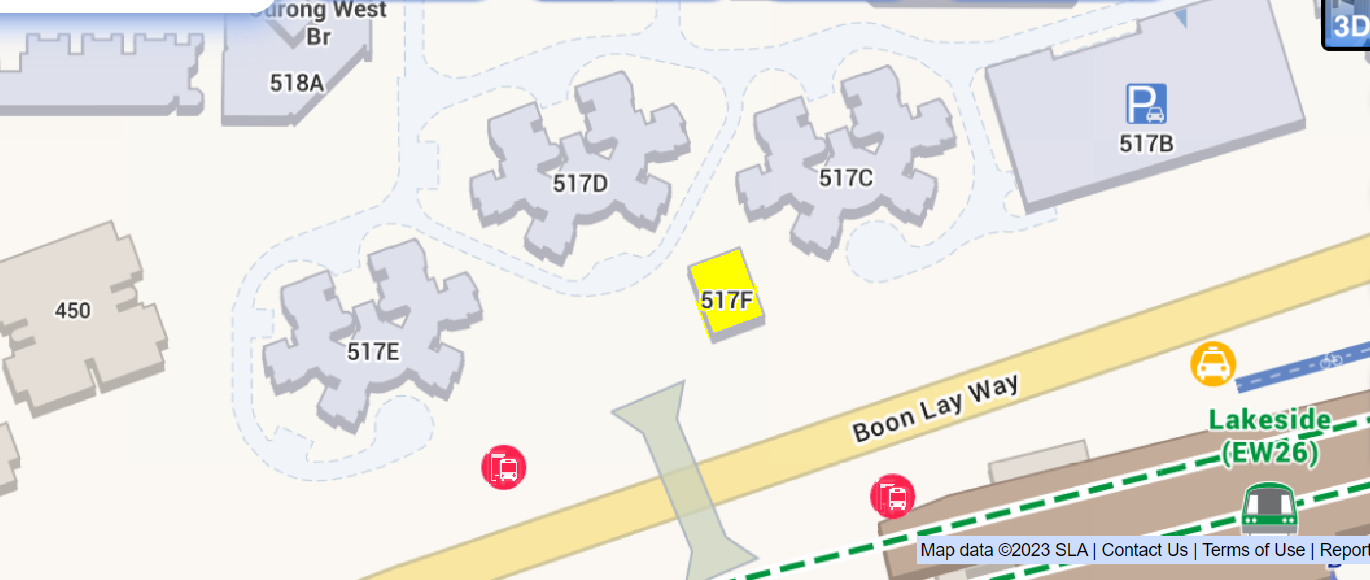
Task: Select the highlighted yellow building 517F
Action: tap(729, 297)
